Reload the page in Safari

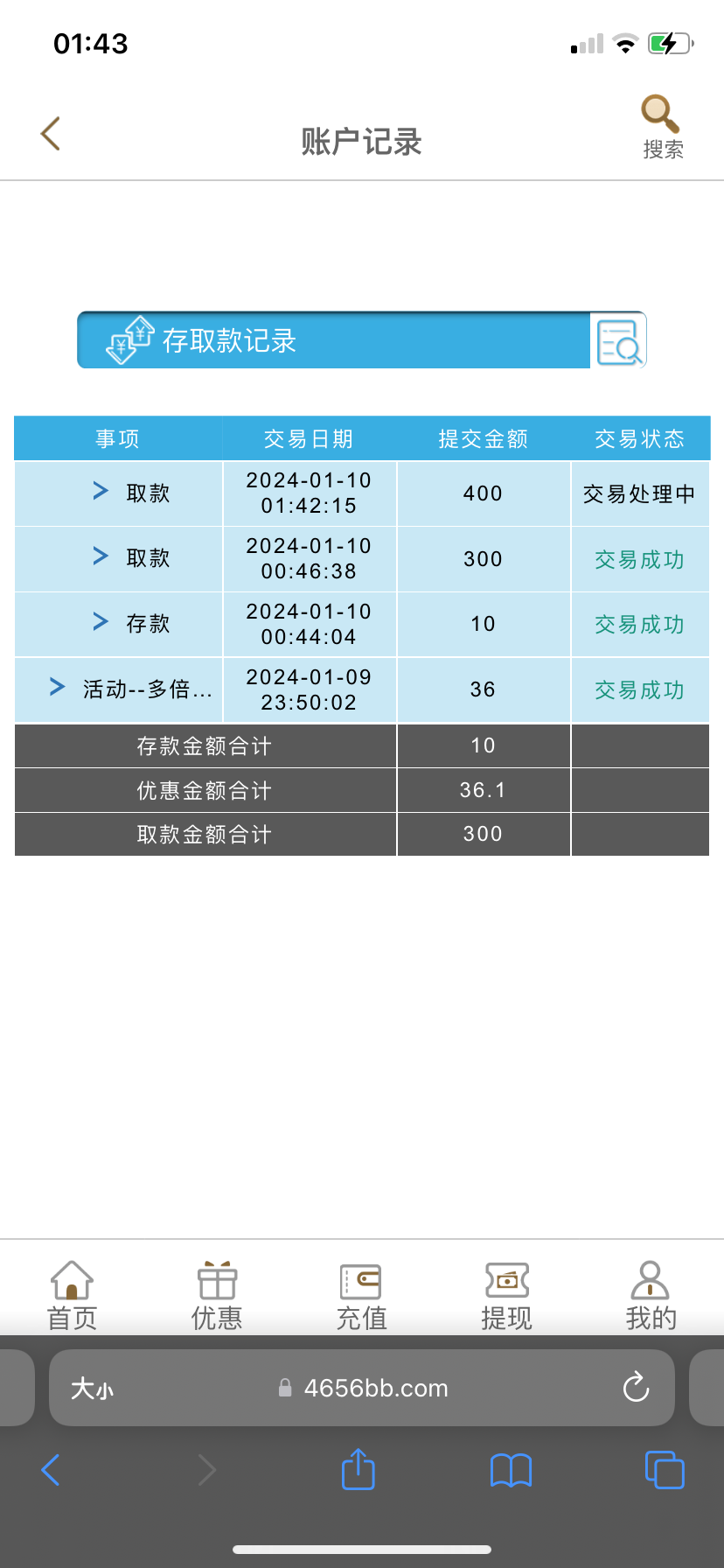(636, 1388)
